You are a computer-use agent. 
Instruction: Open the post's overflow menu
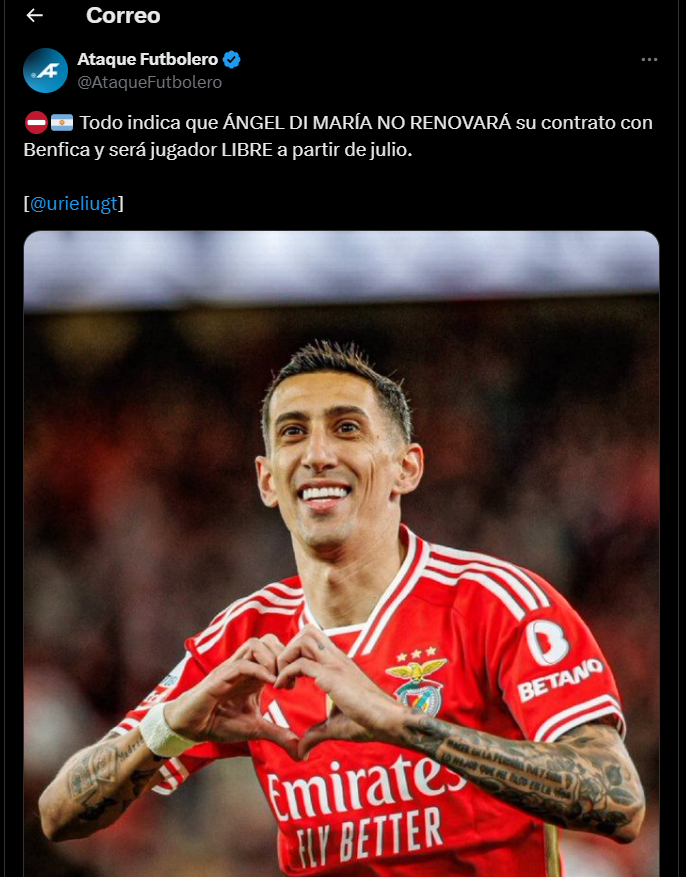point(649,60)
